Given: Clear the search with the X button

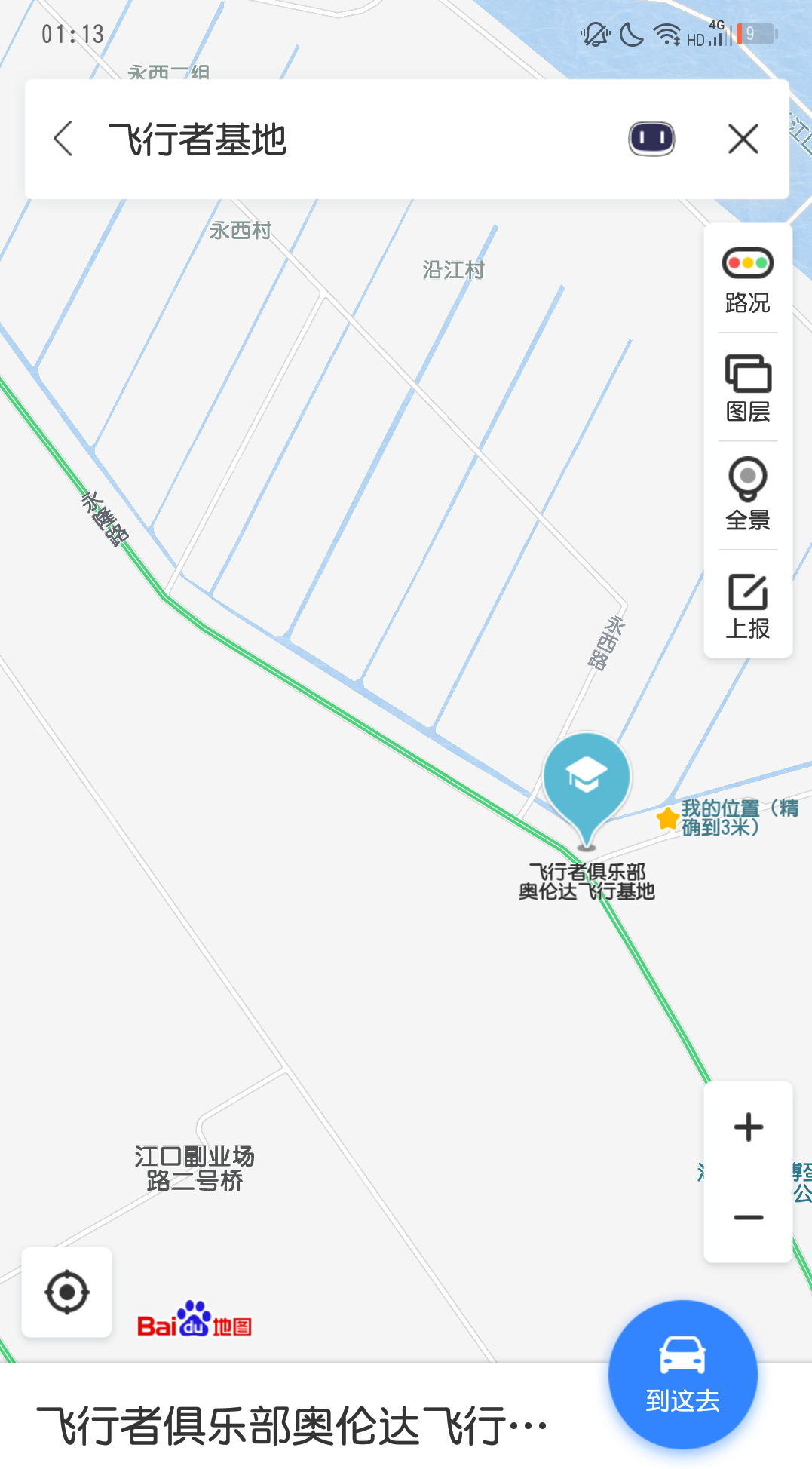Looking at the screenshot, I should [743, 139].
